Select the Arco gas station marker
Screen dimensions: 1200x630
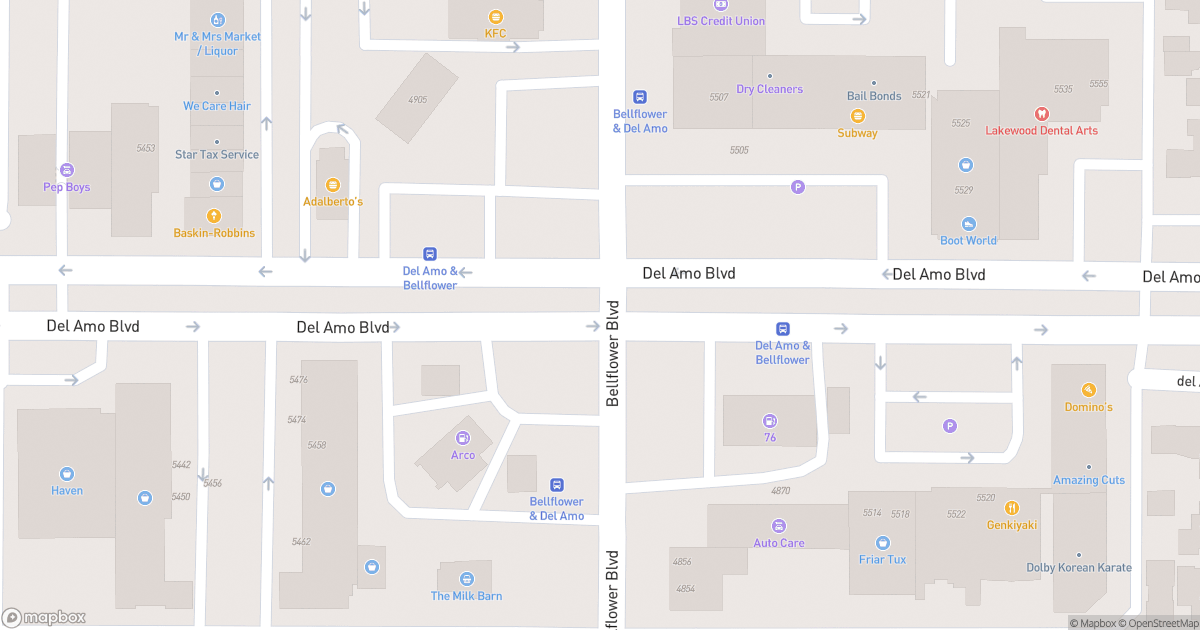[463, 438]
